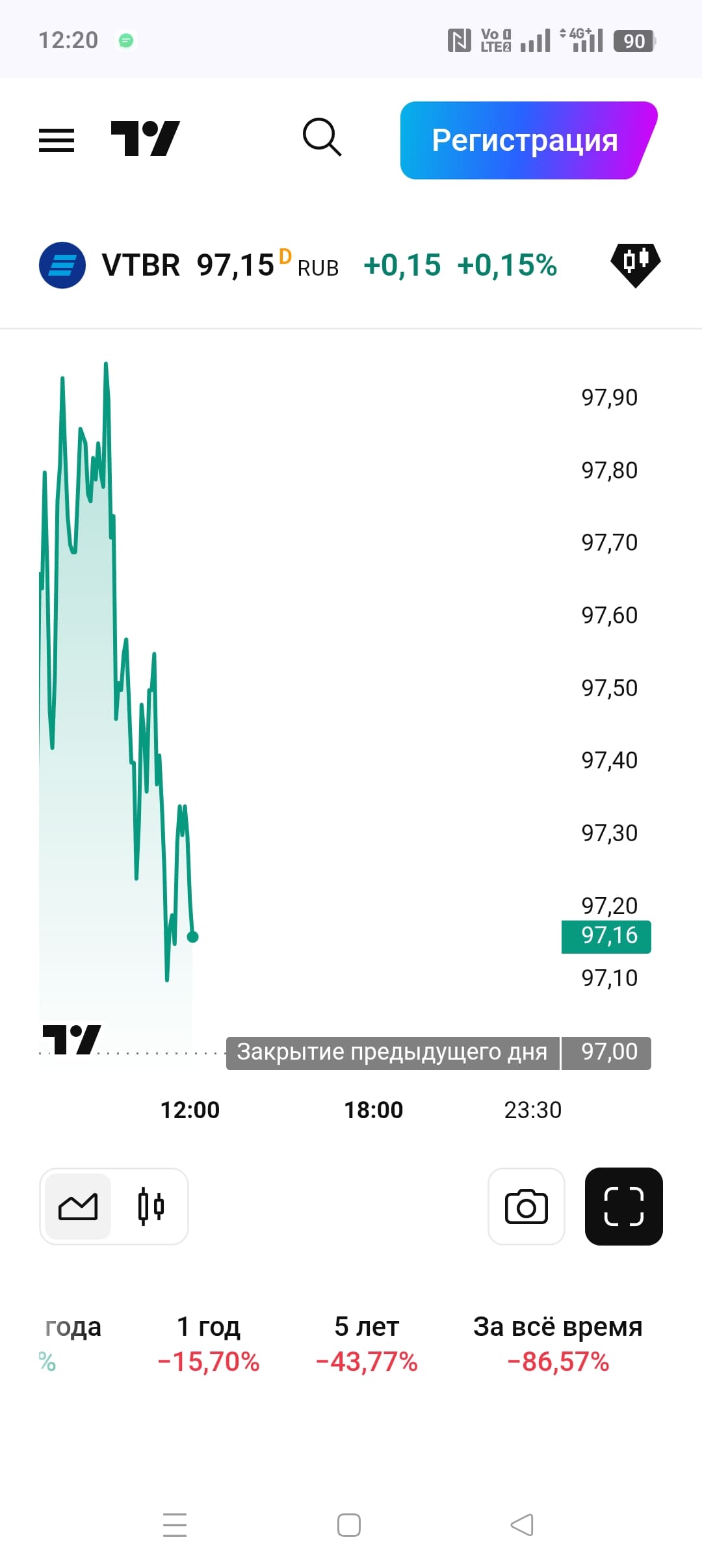Select the 5 лет period

click(x=367, y=1343)
